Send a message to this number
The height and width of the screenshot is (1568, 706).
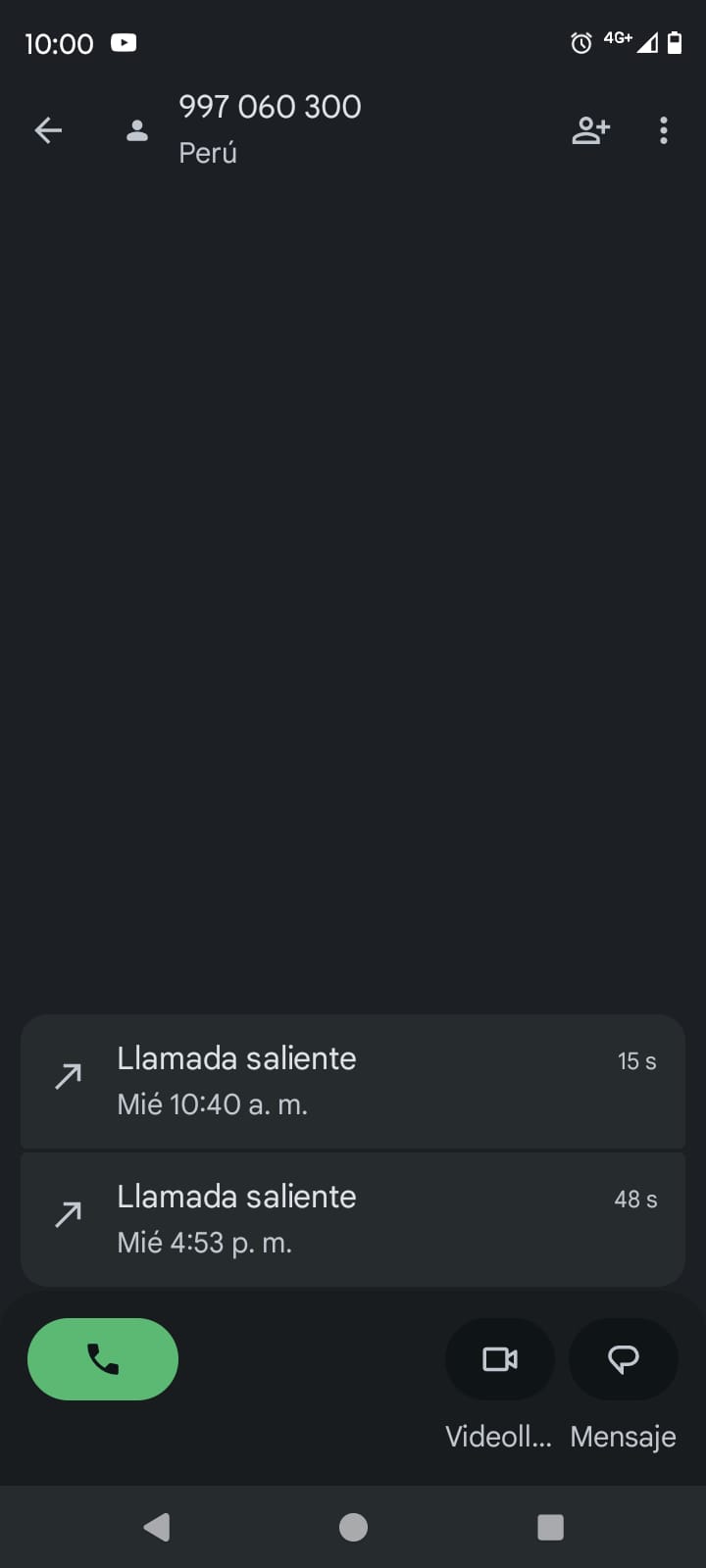(624, 1359)
